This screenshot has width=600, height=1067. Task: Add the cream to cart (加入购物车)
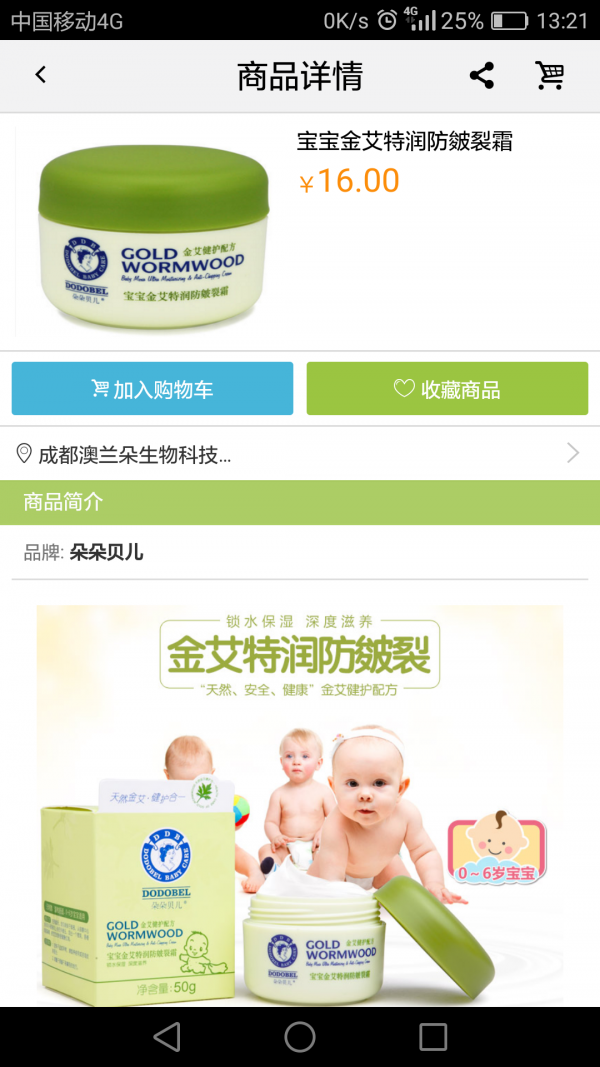[x=152, y=389]
